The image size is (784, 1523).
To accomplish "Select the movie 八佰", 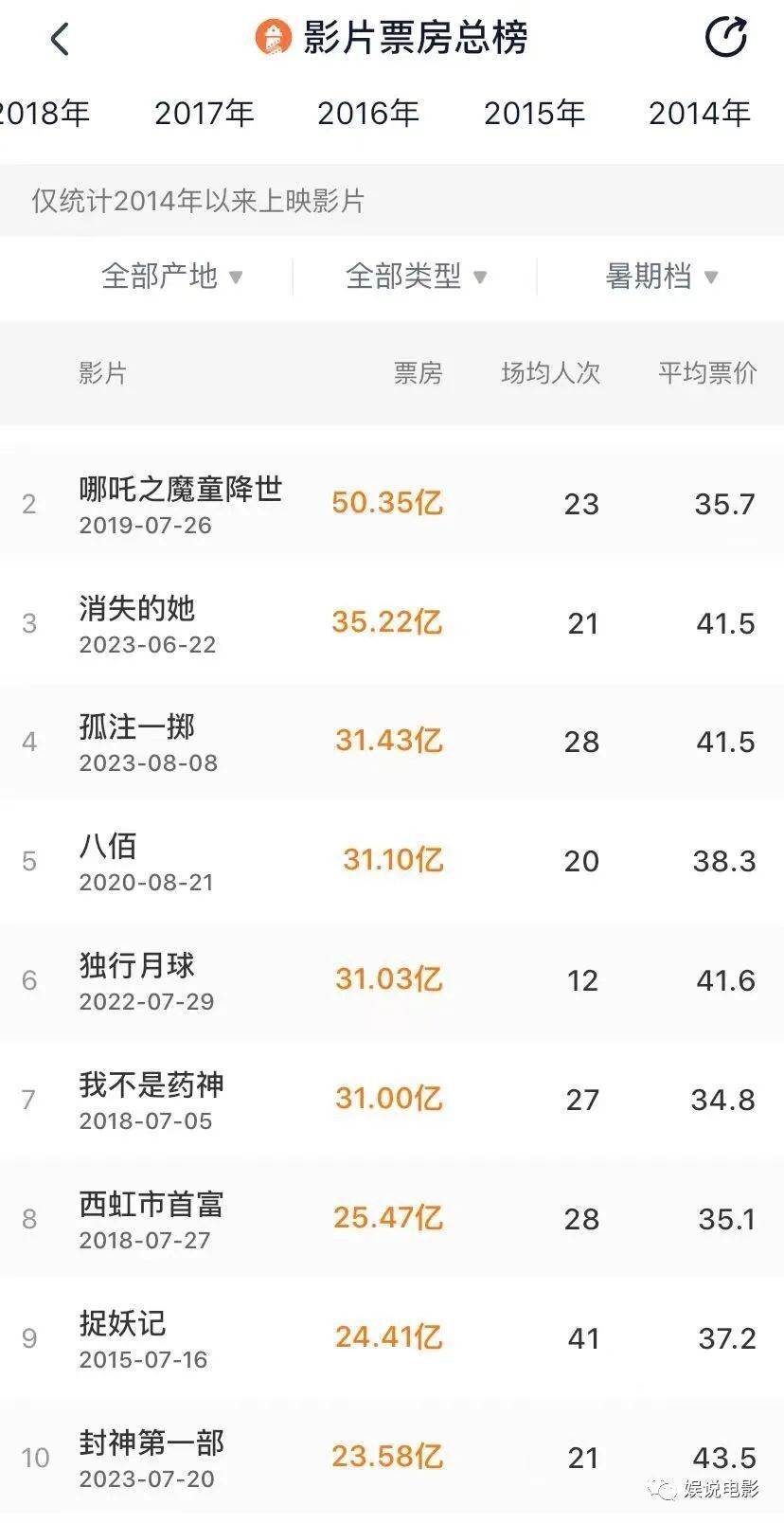I will (109, 861).
